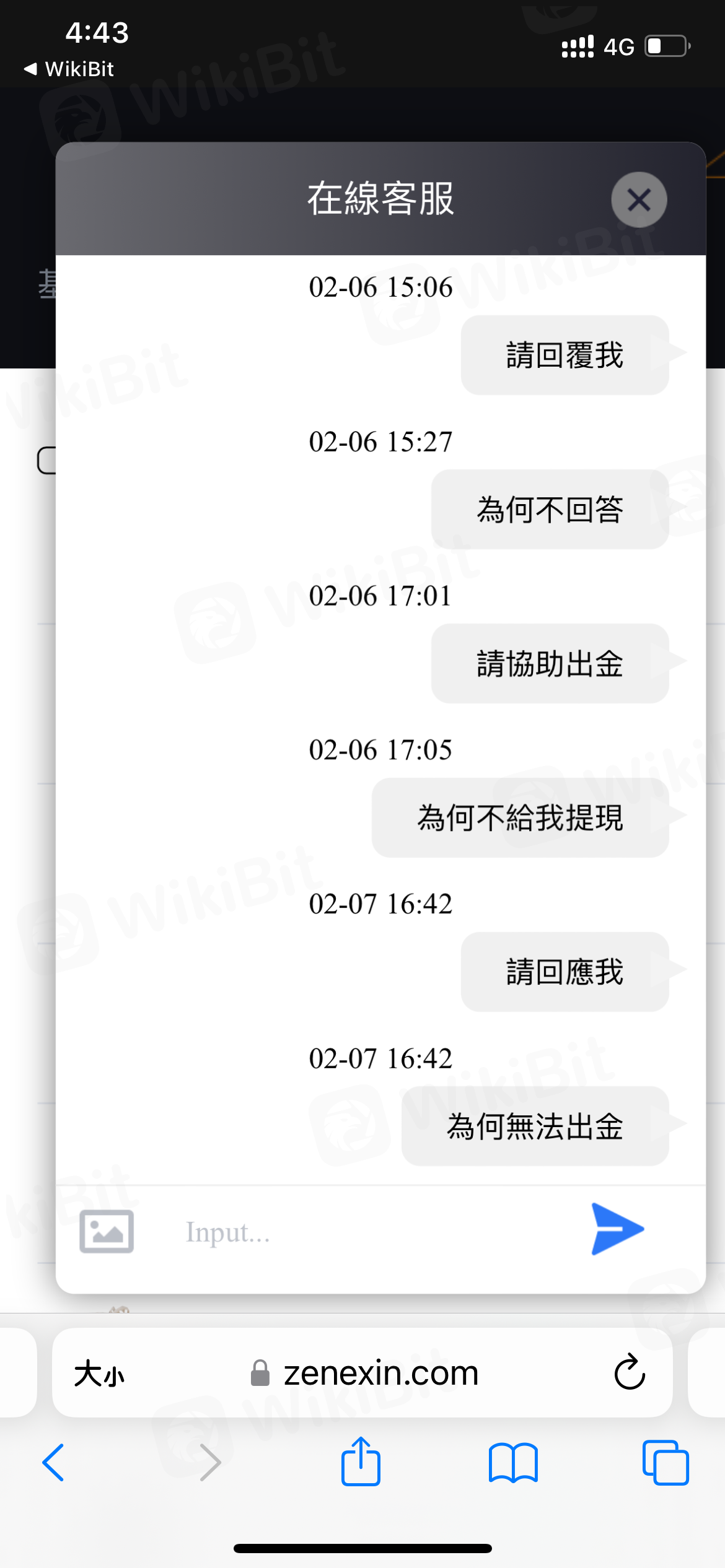725x1568 pixels.
Task: Return to the WikiBit app
Action: pyautogui.click(x=68, y=69)
